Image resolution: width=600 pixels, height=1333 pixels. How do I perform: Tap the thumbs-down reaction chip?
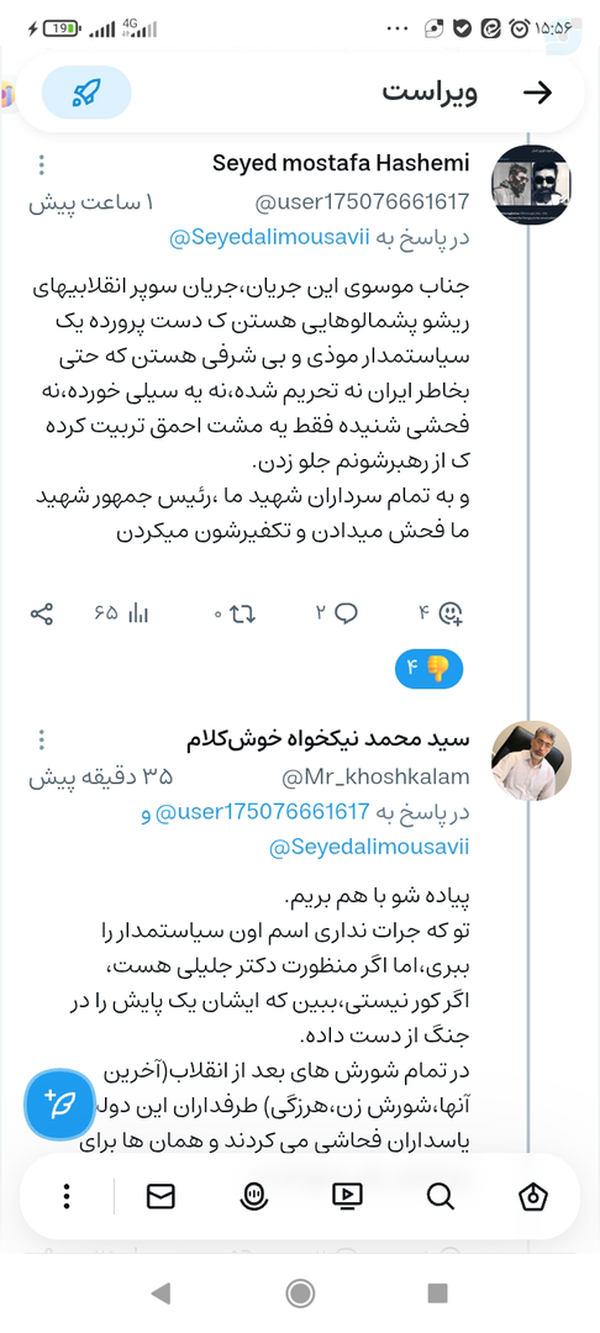pyautogui.click(x=429, y=668)
